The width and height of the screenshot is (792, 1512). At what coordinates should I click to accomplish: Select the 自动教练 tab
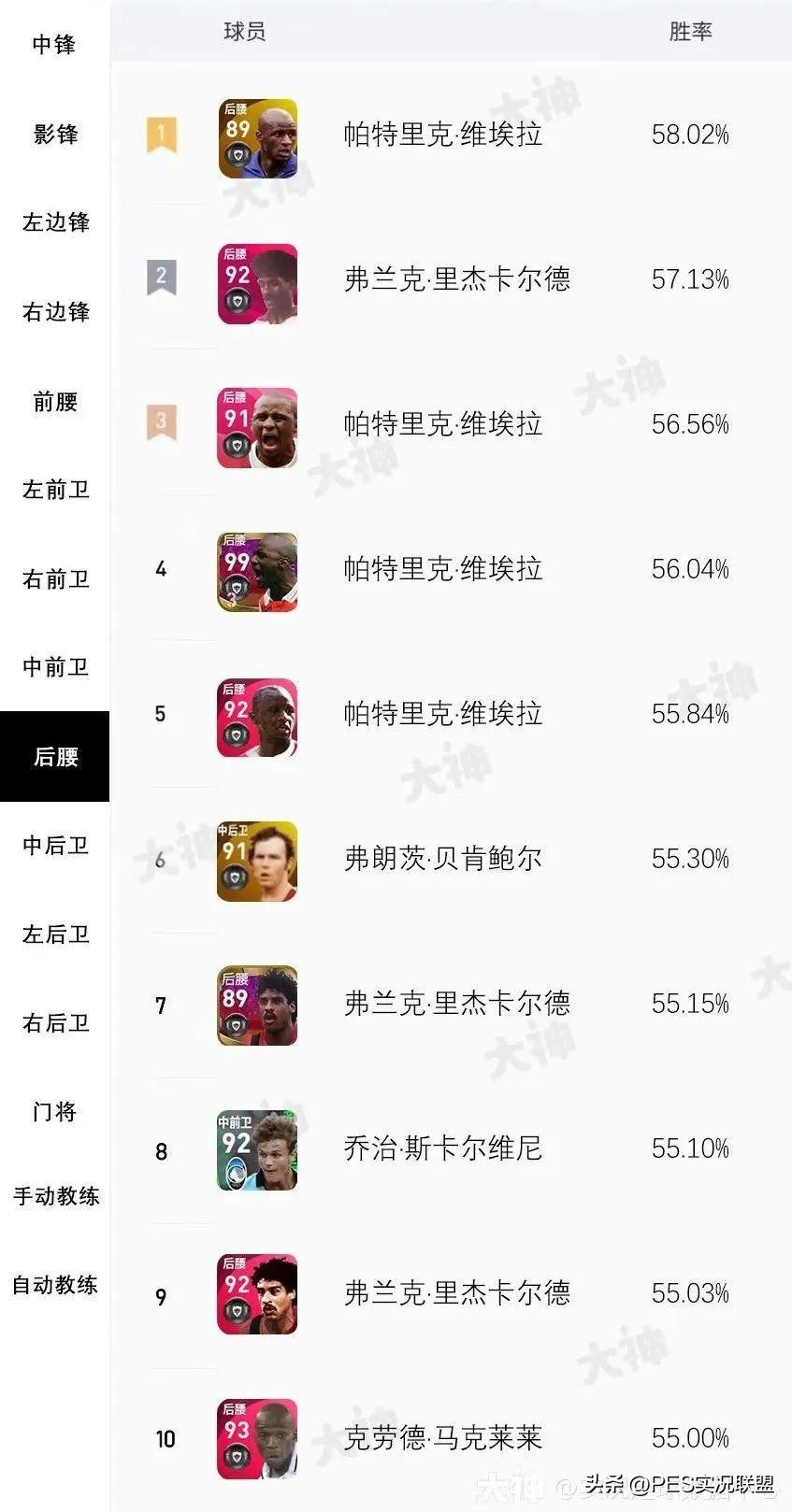click(x=54, y=1285)
